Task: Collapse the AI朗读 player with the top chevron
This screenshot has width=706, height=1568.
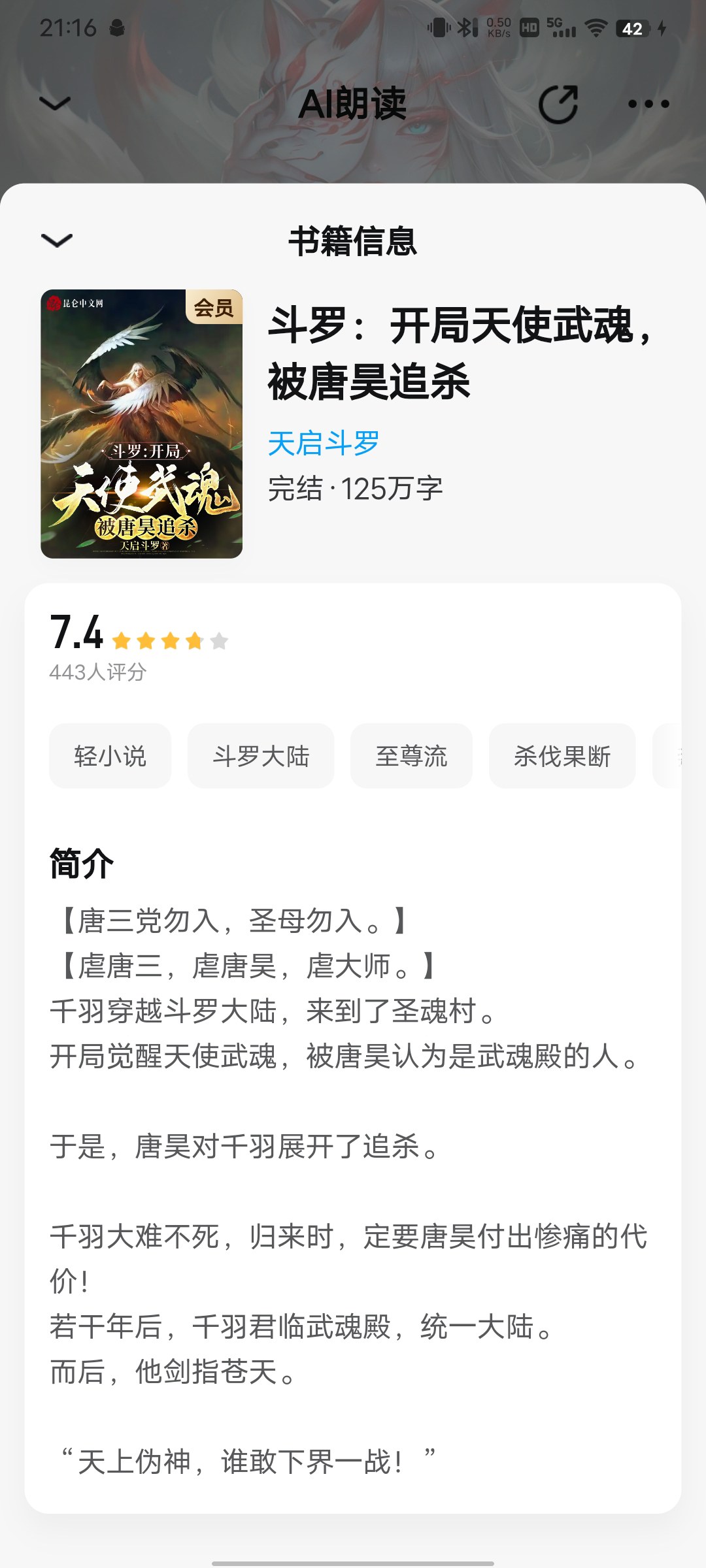Action: point(55,103)
